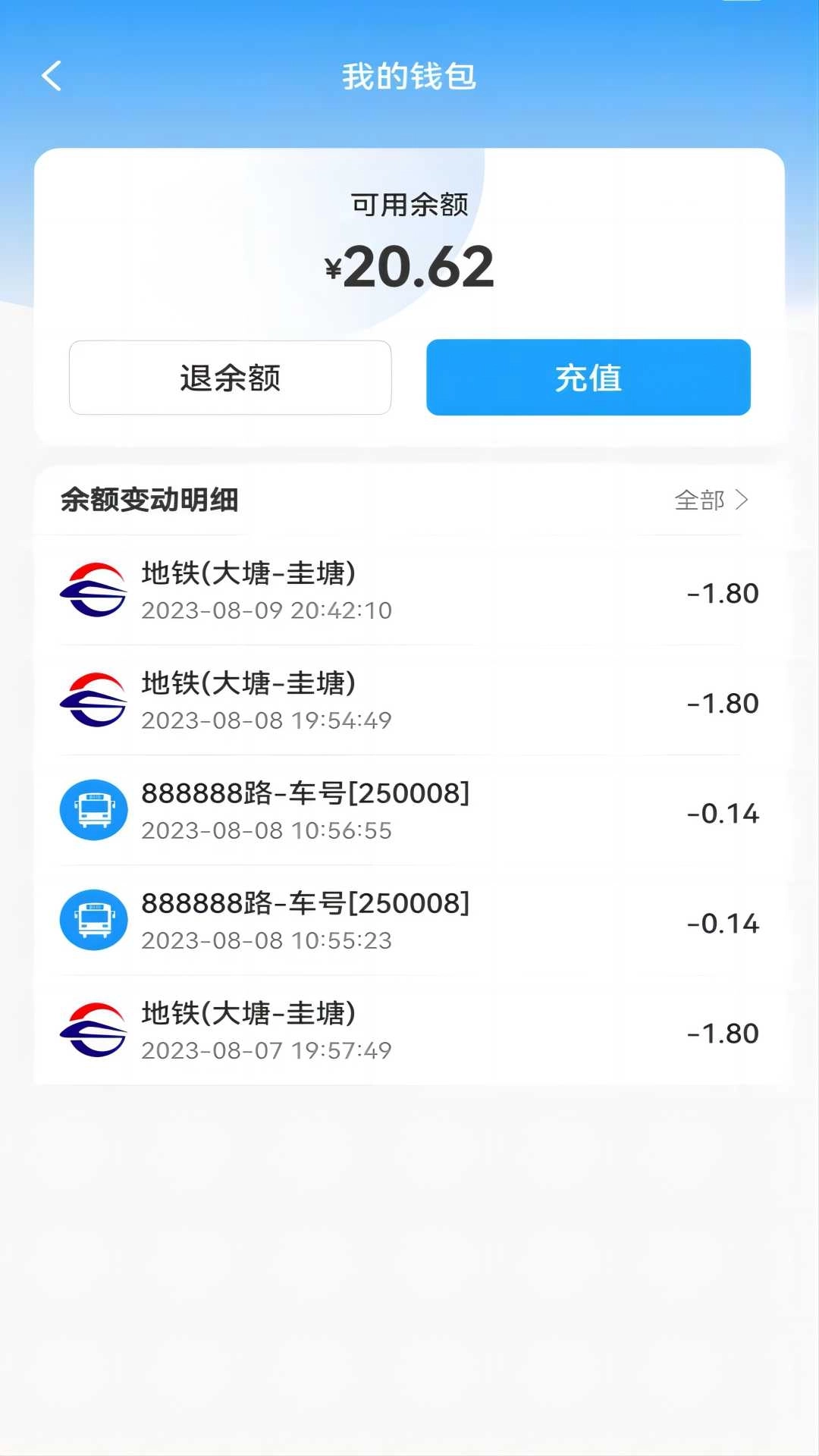Click the back arrow in the top bar
This screenshot has height=1456, width=819.
click(x=51, y=77)
